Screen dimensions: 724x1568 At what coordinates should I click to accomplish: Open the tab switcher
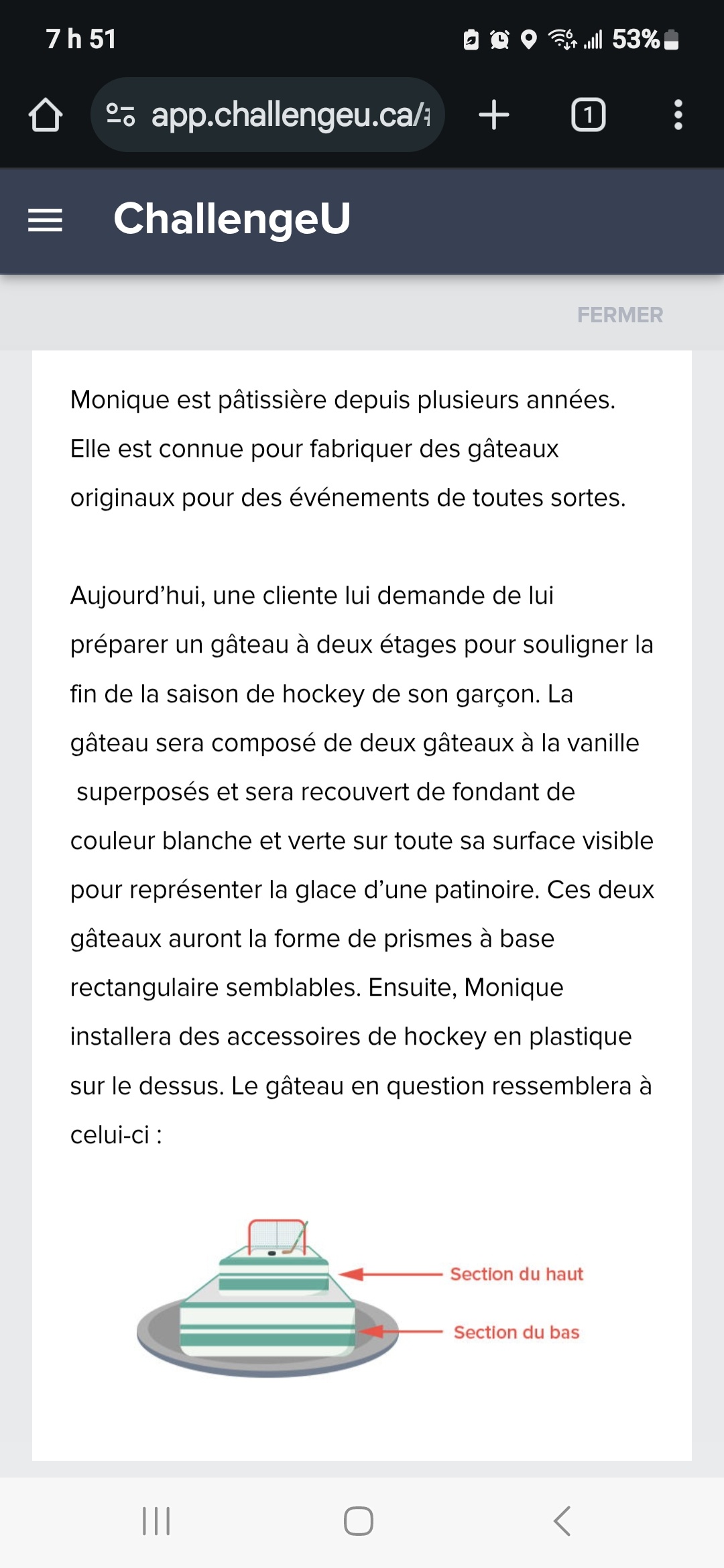pyautogui.click(x=588, y=115)
